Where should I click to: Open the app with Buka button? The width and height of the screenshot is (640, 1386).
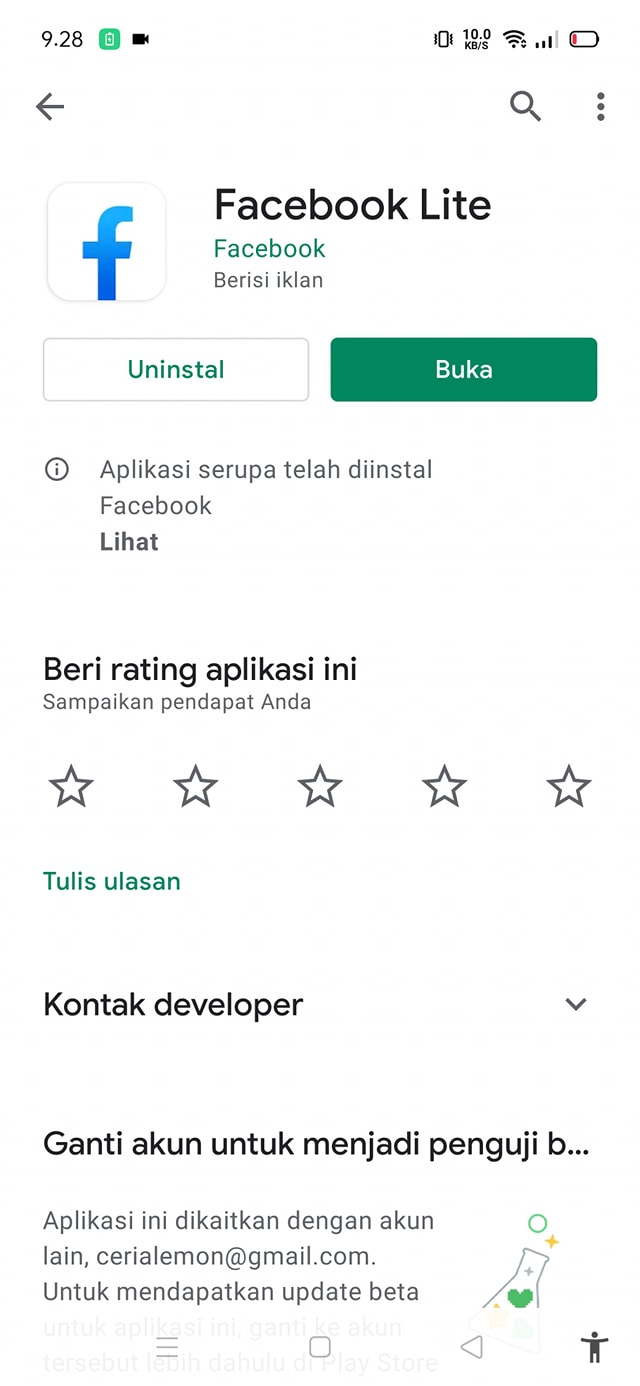click(463, 369)
